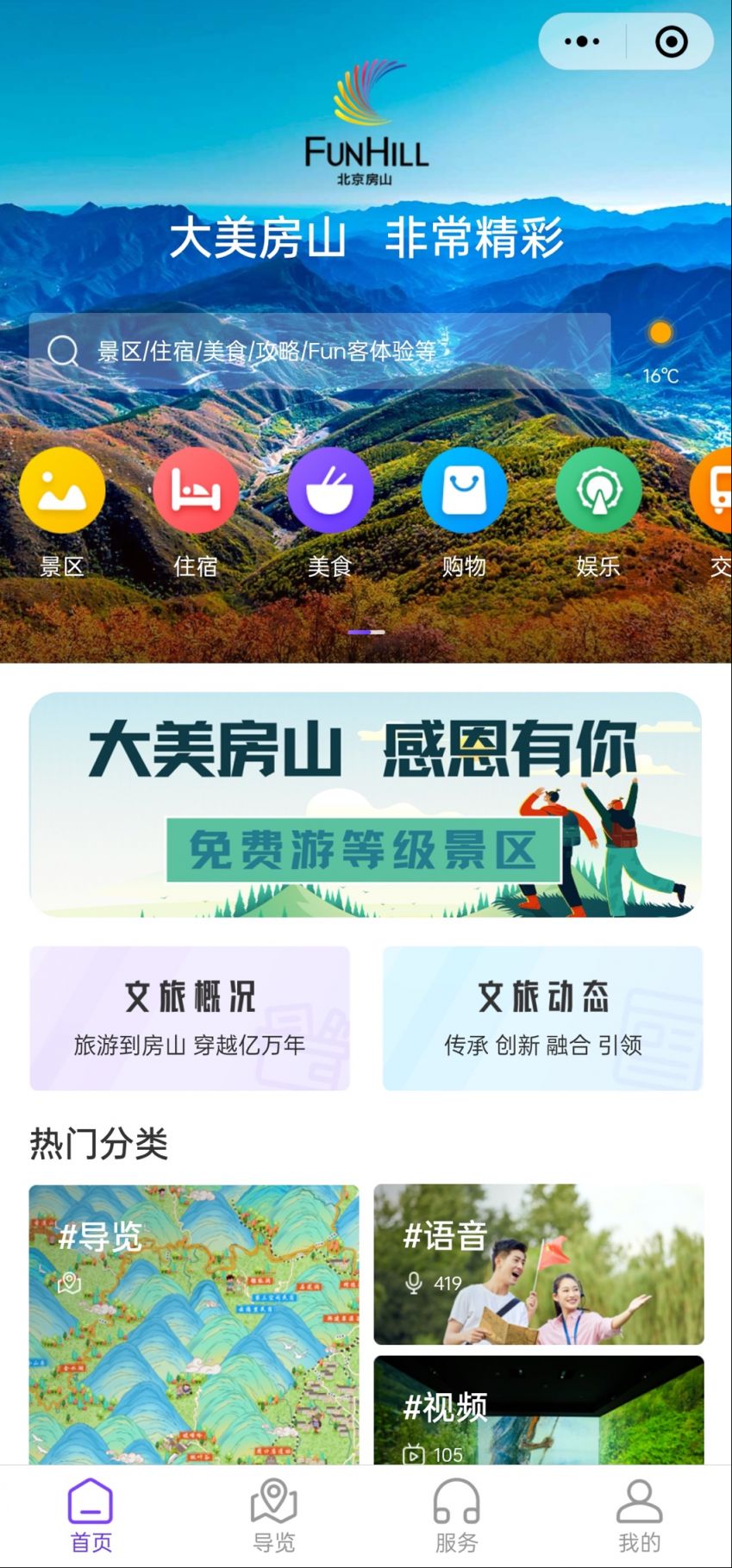Screen dimensions: 732x1568
Task: Switch to the 导览 tab
Action: pos(274,1515)
